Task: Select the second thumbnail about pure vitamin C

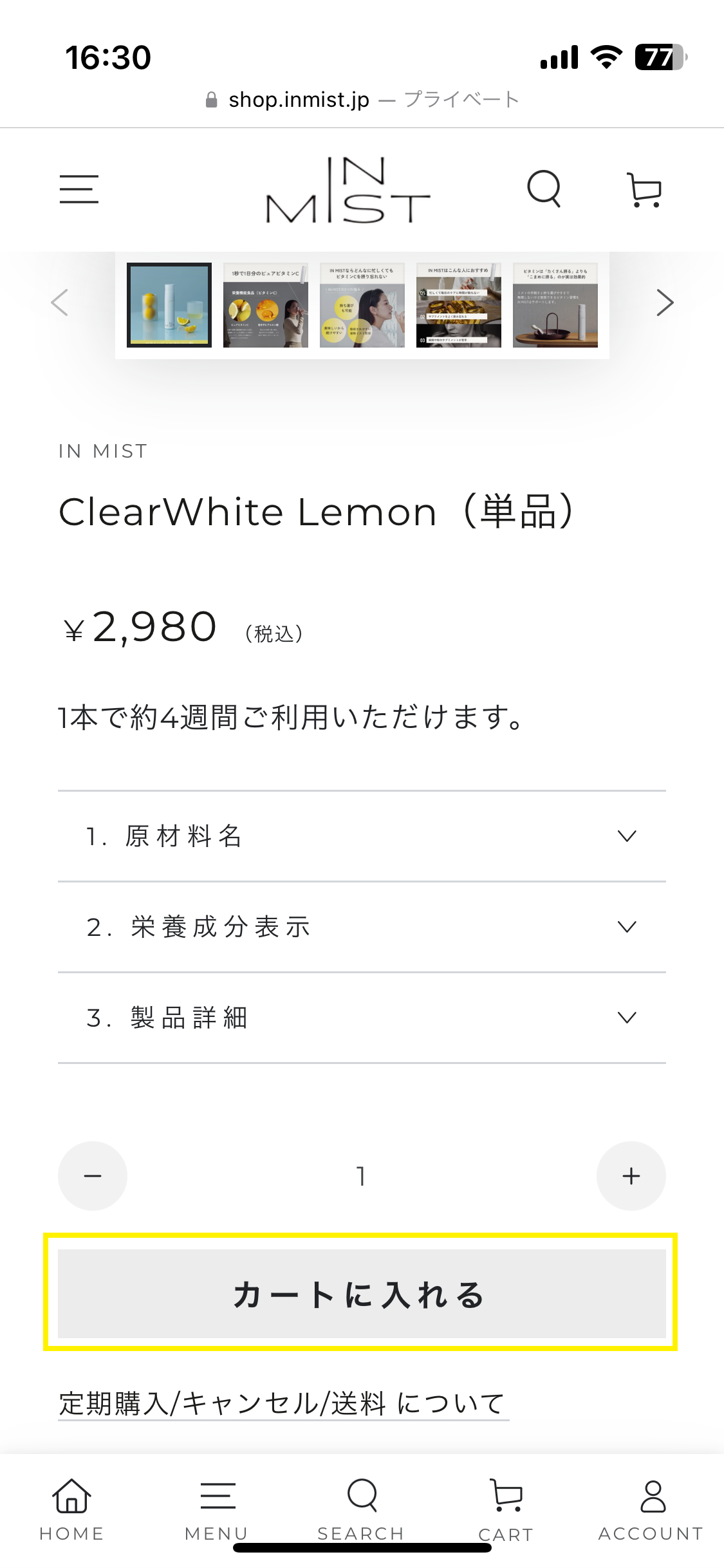Action: point(266,305)
